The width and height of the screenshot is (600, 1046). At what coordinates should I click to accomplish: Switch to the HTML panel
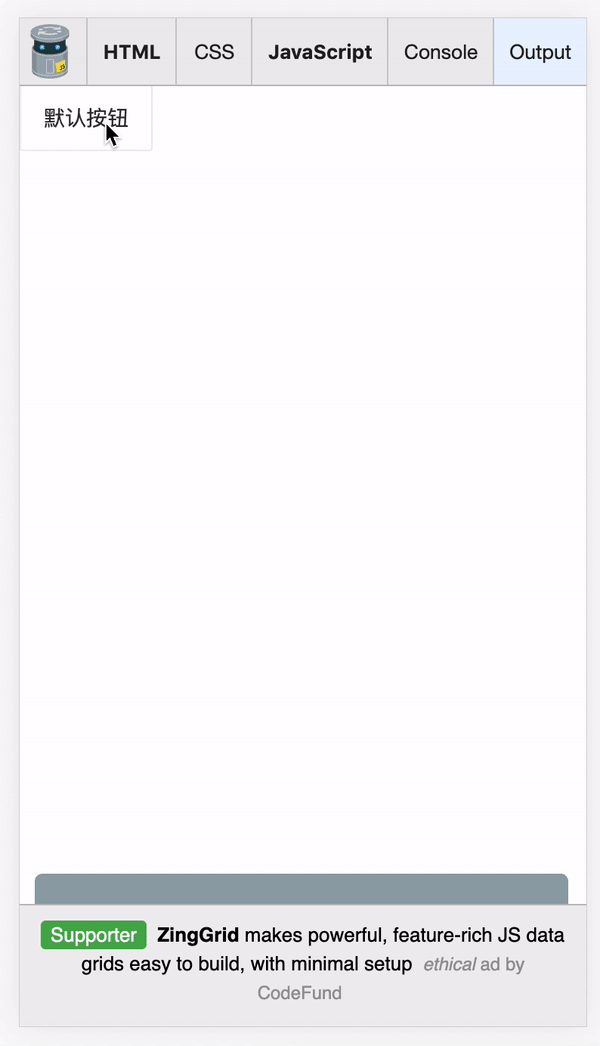(x=131, y=52)
